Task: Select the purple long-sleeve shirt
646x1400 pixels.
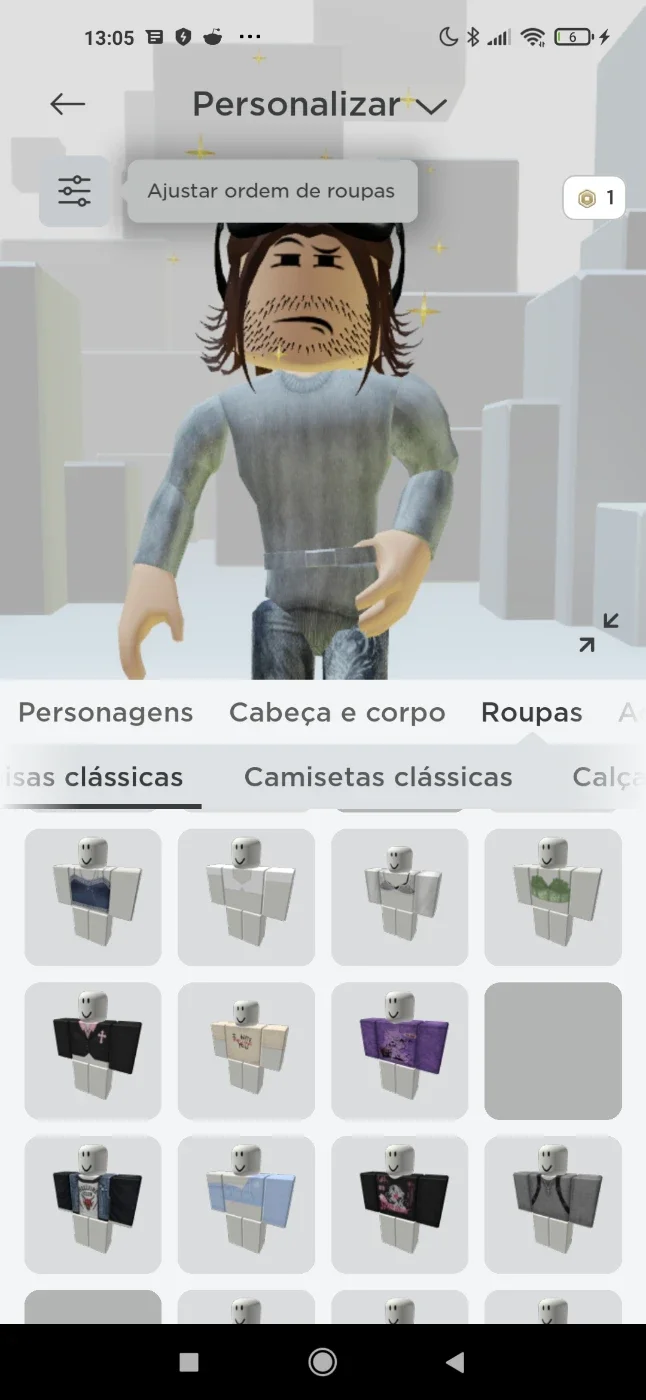Action: pyautogui.click(x=400, y=1051)
